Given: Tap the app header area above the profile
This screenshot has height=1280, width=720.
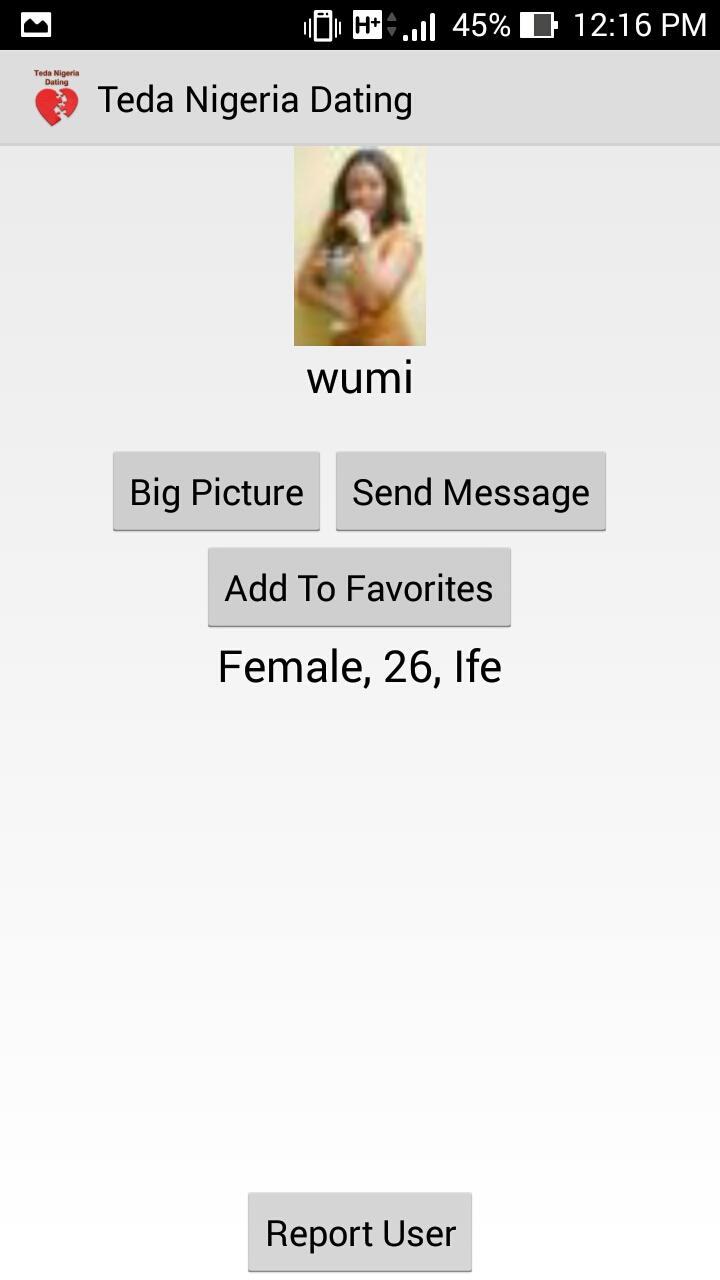Looking at the screenshot, I should click(360, 97).
